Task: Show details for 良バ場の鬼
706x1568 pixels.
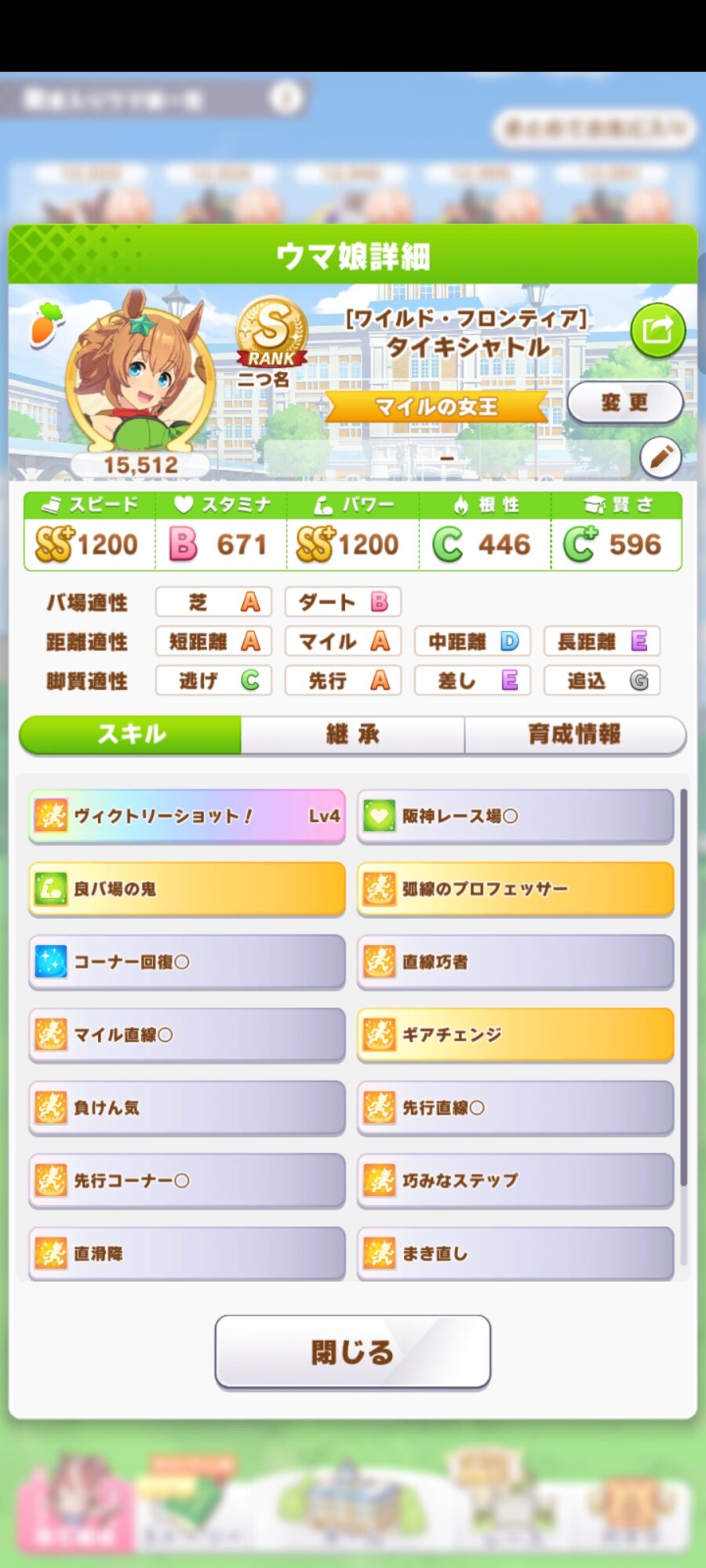Action: [x=187, y=889]
